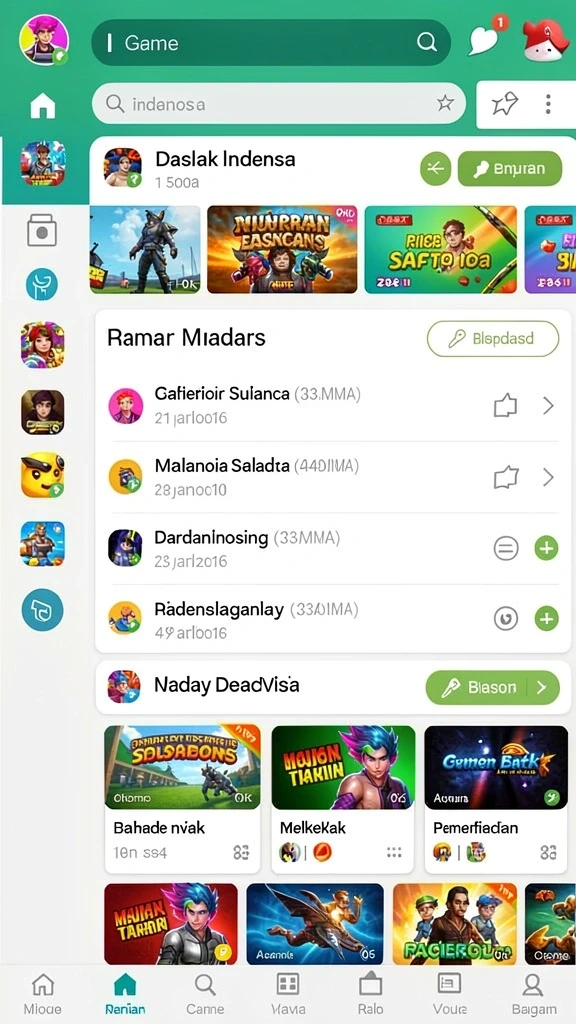576x1024 pixels.
Task: Open the profile avatar at top left
Action: (x=44, y=40)
